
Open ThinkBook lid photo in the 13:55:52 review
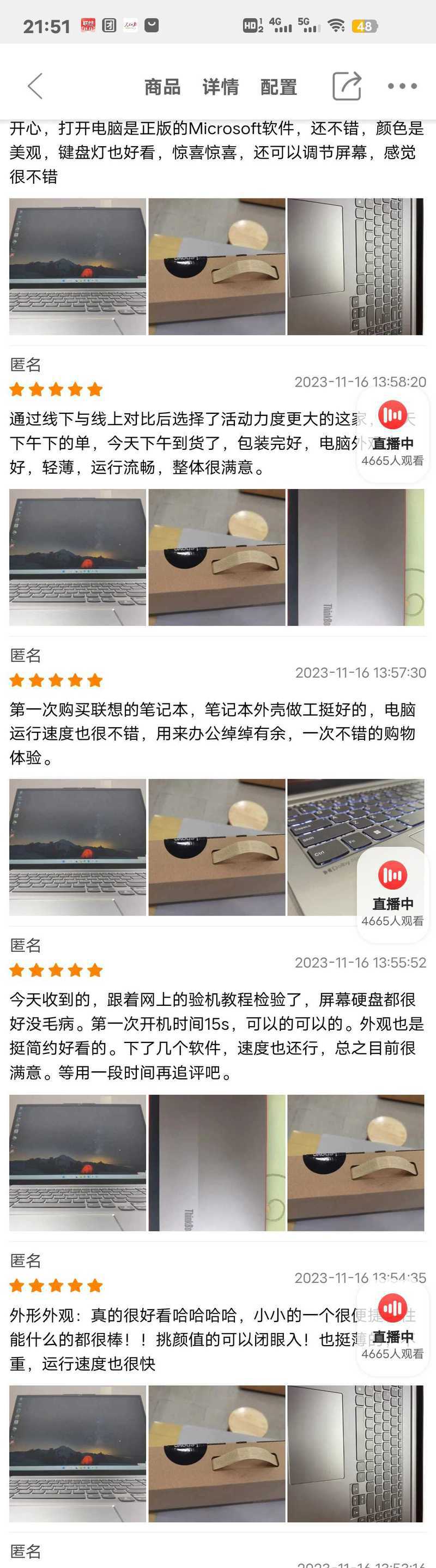pos(216,1162)
